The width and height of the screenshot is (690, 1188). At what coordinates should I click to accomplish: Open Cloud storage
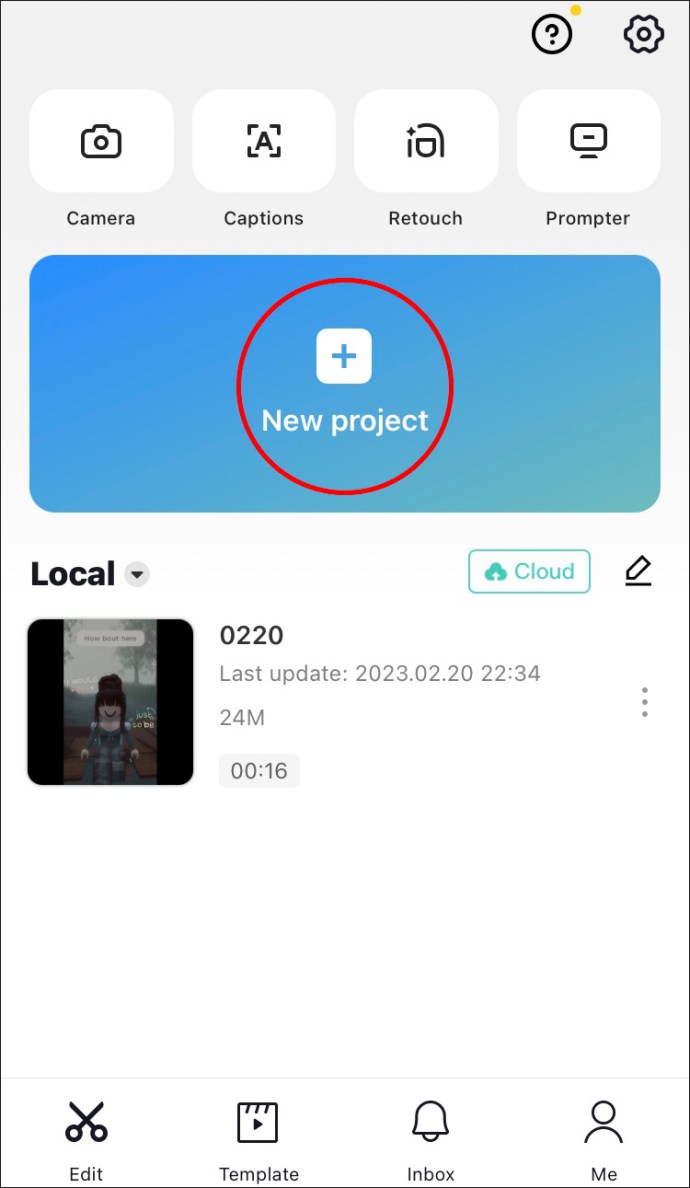click(x=529, y=572)
